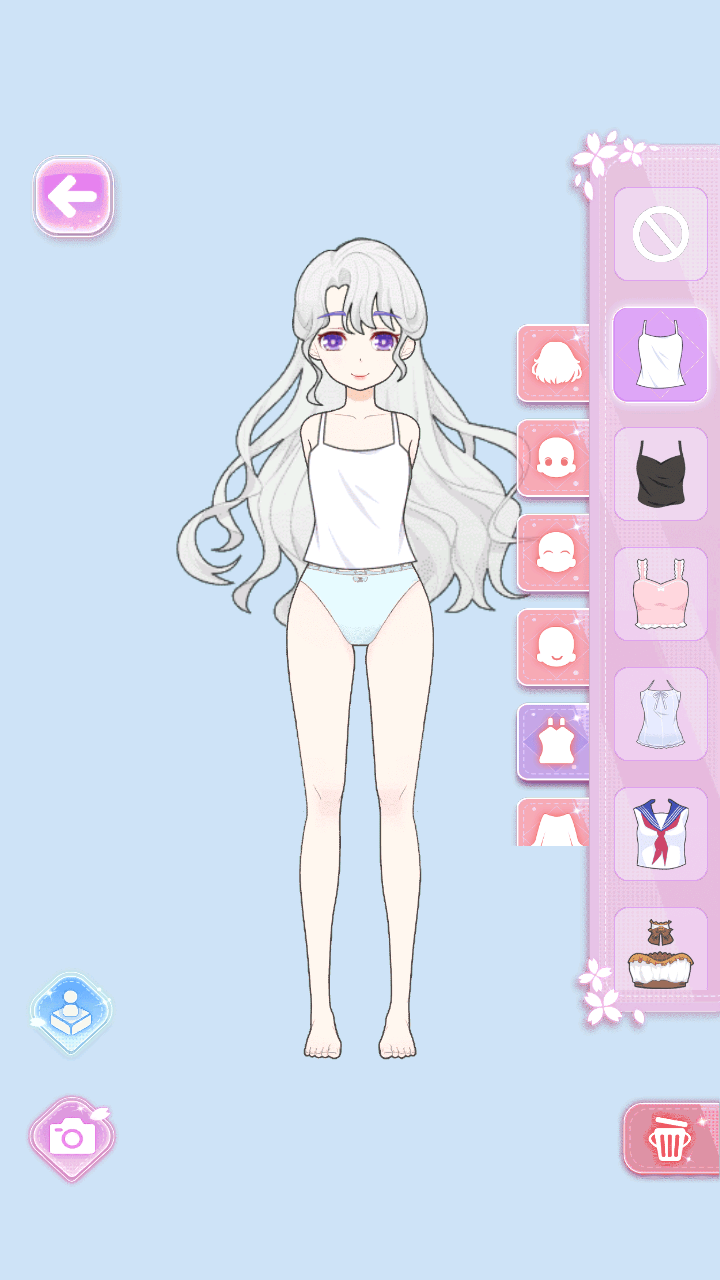Pick the pink lace-trim top
720x1280 pixels.
pyautogui.click(x=660, y=595)
